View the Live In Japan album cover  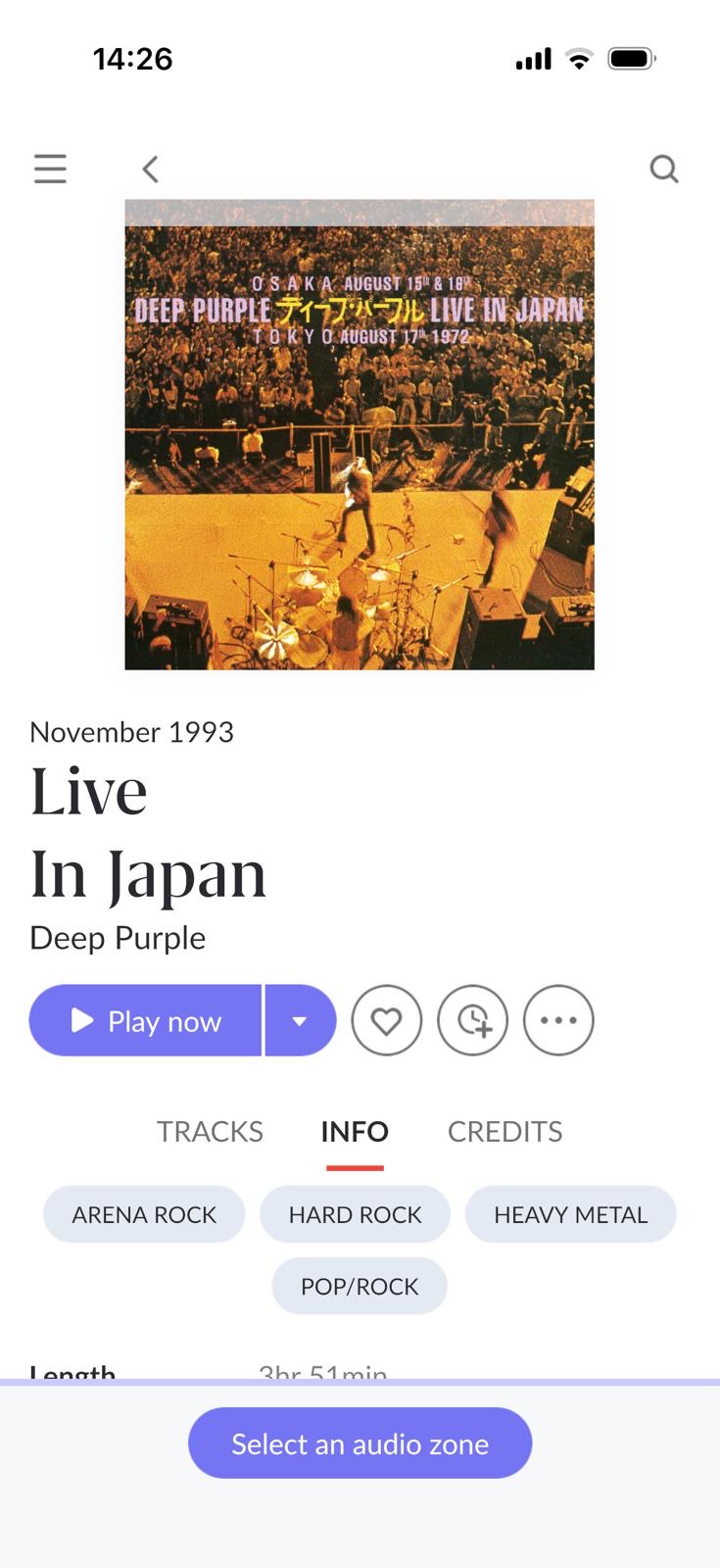click(x=360, y=434)
